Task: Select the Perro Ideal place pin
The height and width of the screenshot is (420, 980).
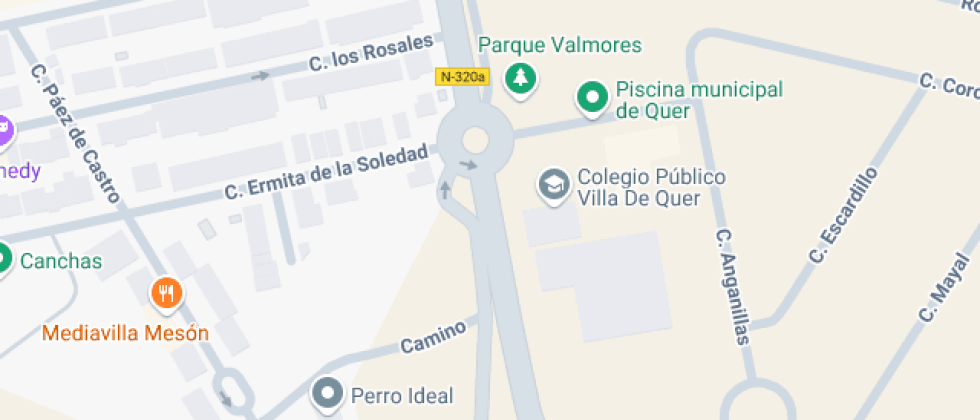Action: coord(328,394)
